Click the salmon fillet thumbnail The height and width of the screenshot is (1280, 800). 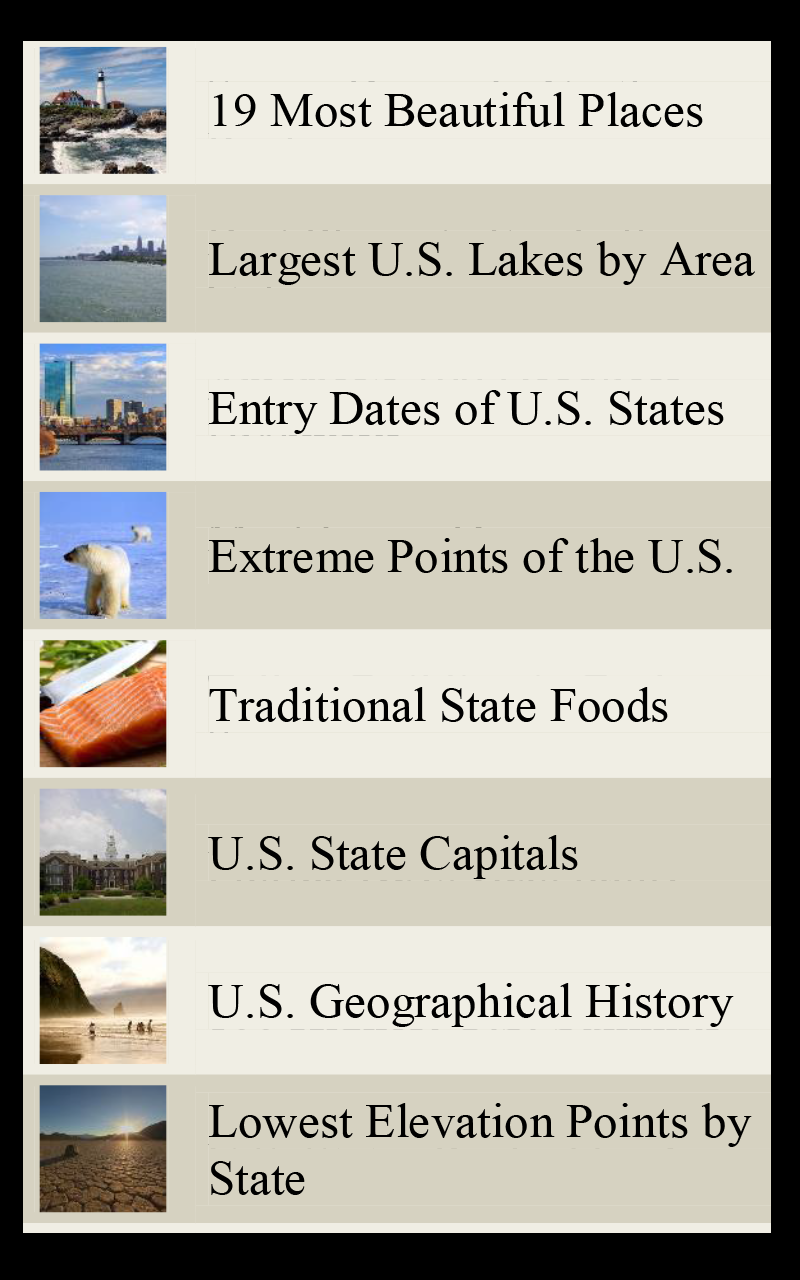(103, 703)
